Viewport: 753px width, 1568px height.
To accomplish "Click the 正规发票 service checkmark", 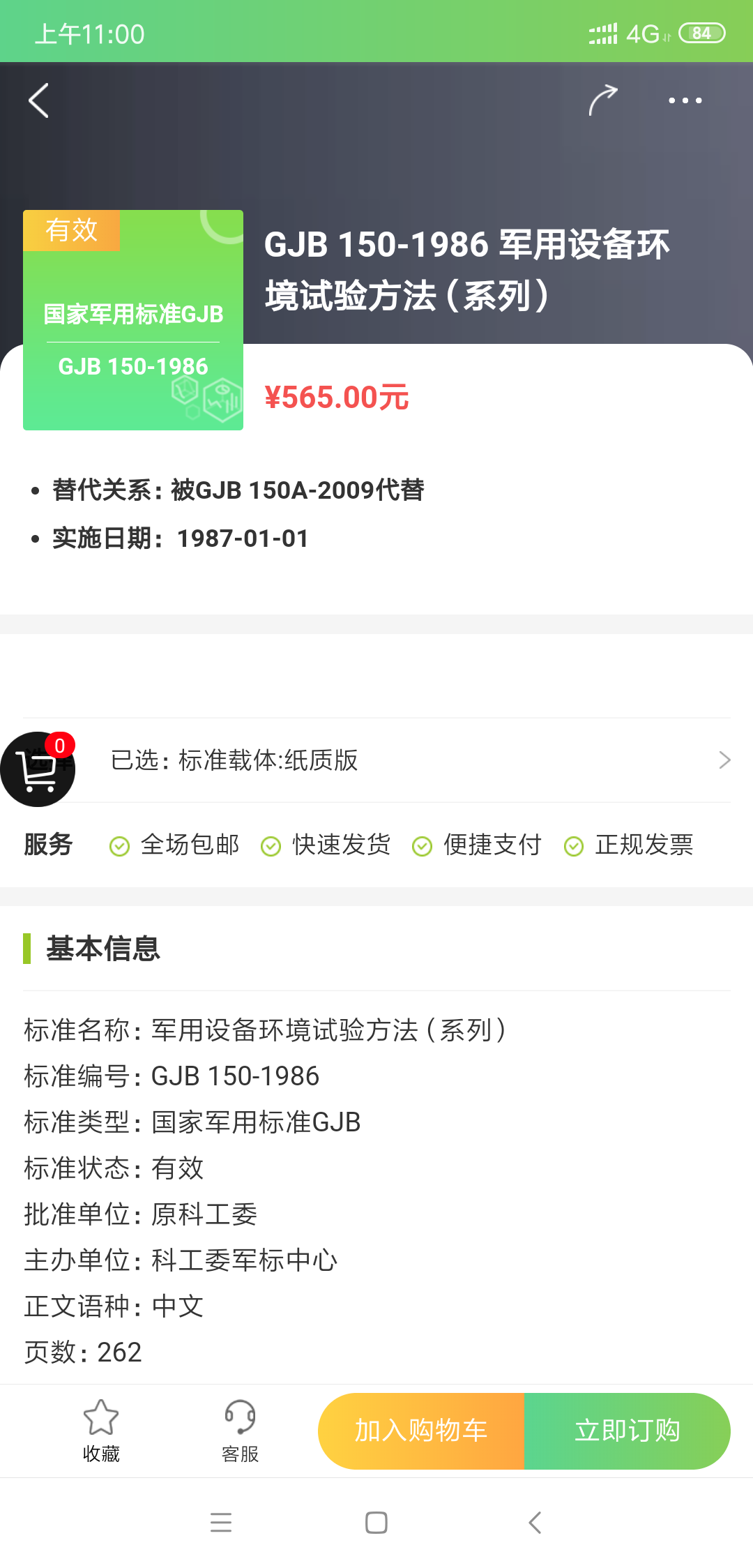I will coord(574,845).
